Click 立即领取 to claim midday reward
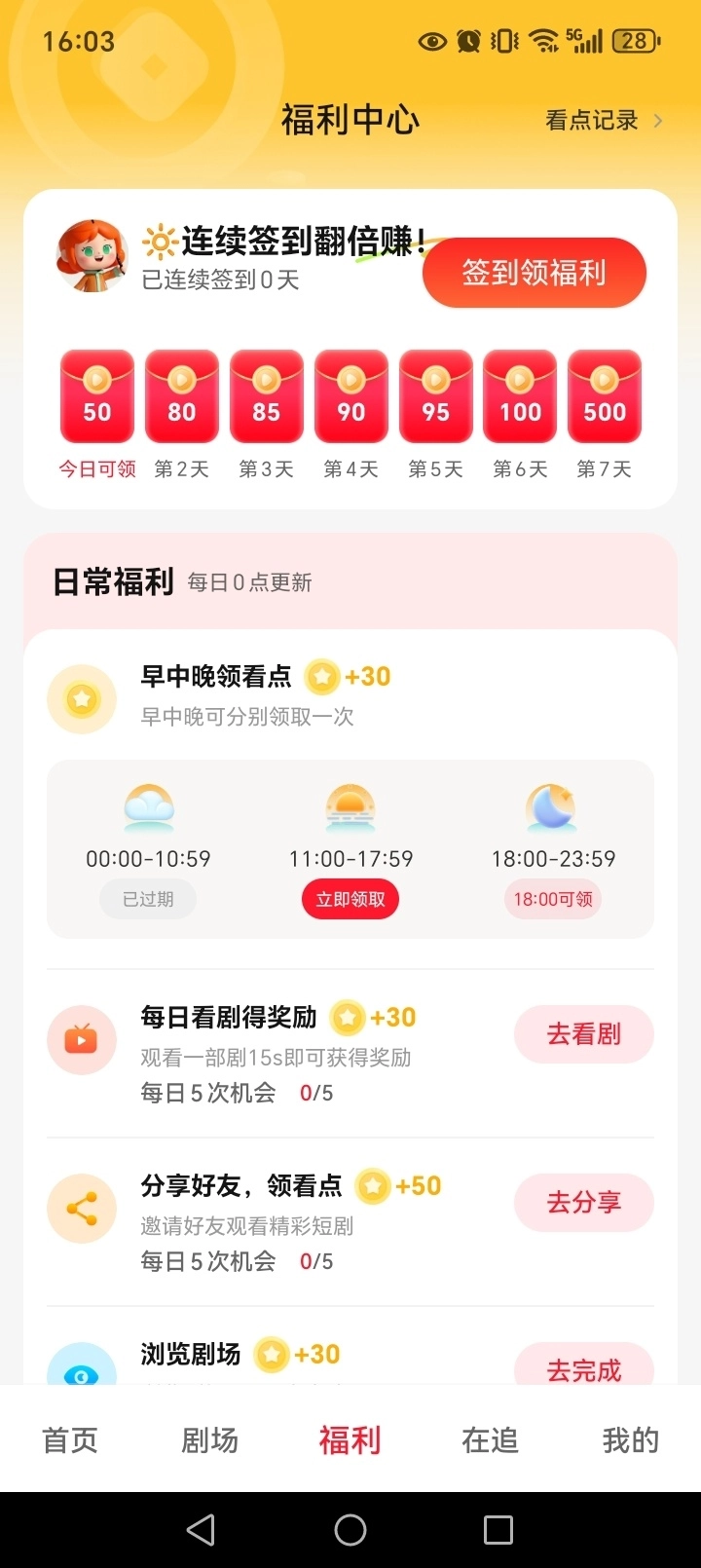 350,898
